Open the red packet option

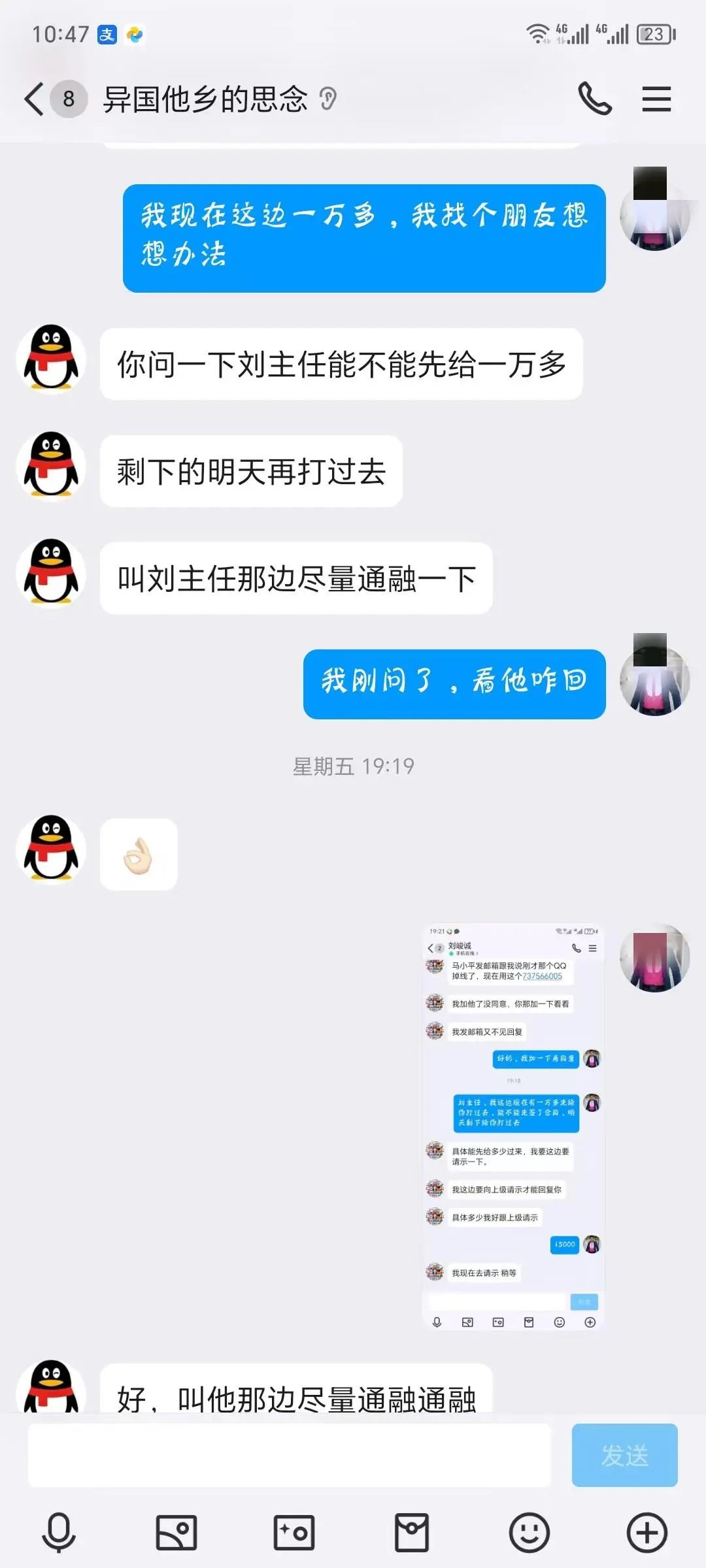click(412, 1532)
